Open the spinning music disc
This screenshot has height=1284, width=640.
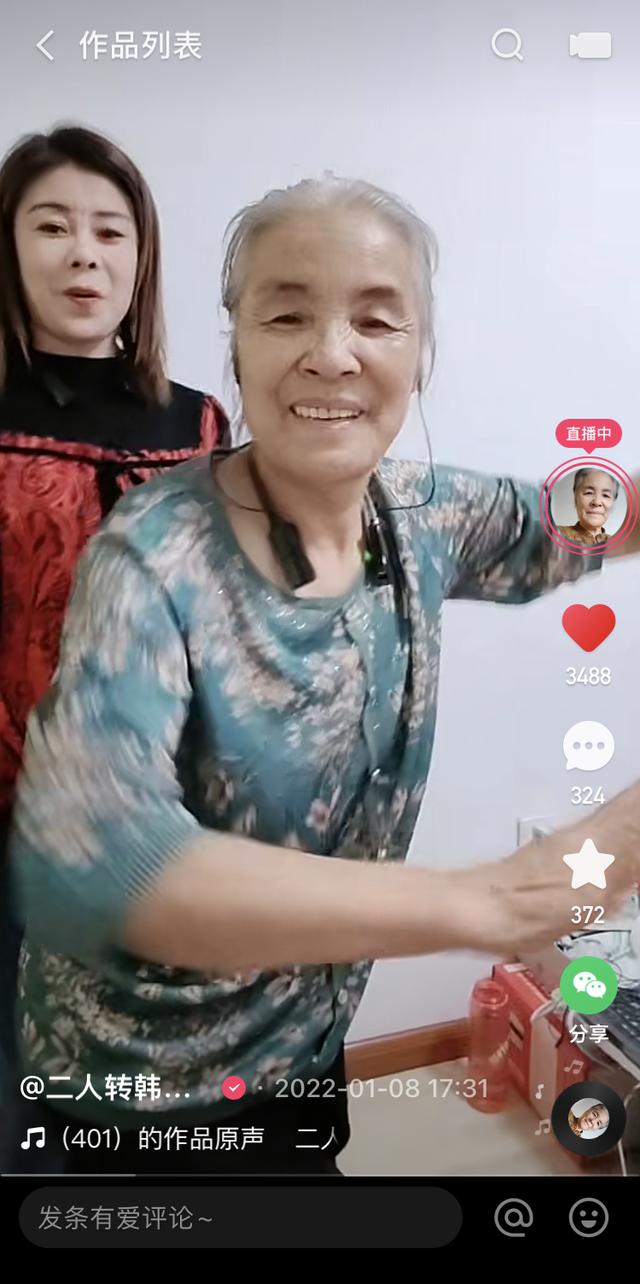tap(588, 1119)
